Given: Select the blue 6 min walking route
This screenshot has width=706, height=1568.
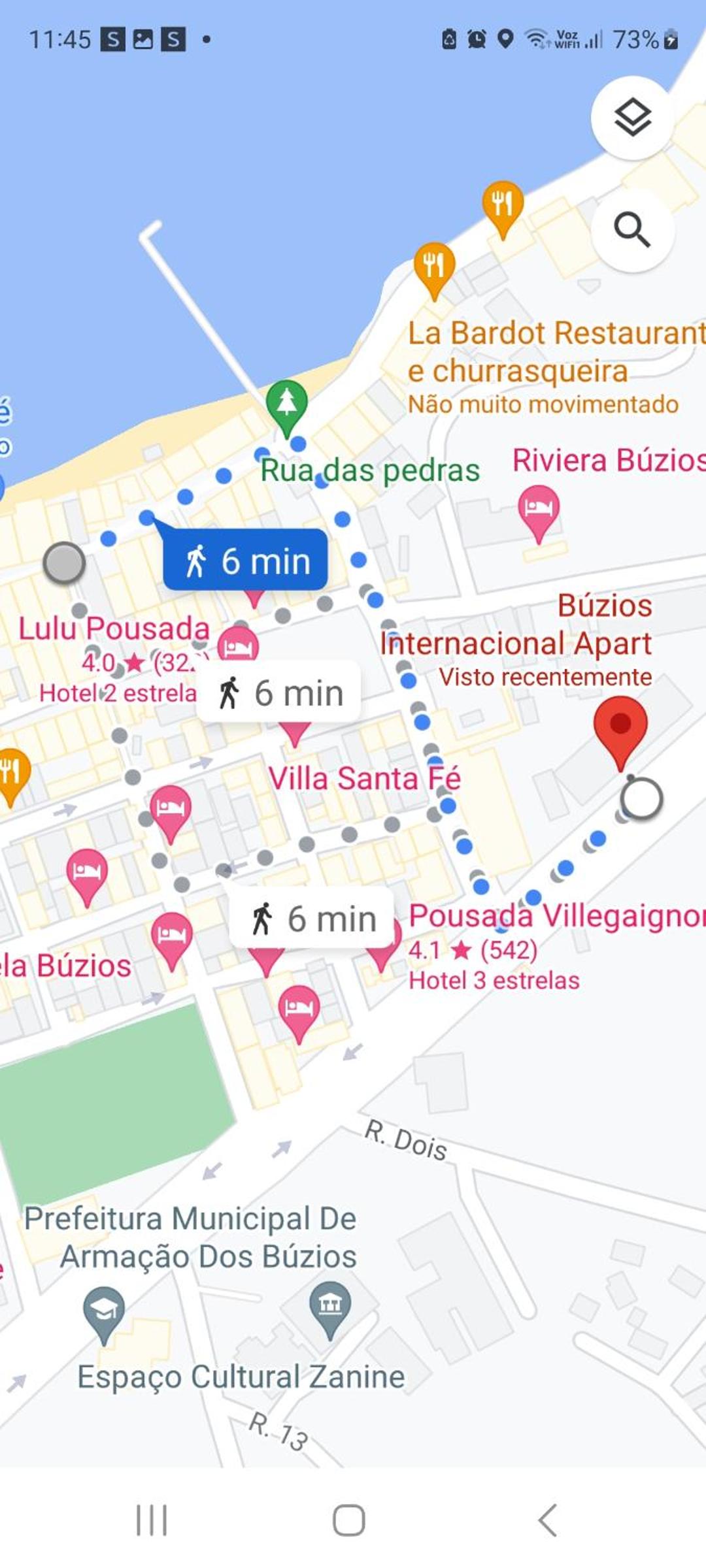Looking at the screenshot, I should 246,560.
